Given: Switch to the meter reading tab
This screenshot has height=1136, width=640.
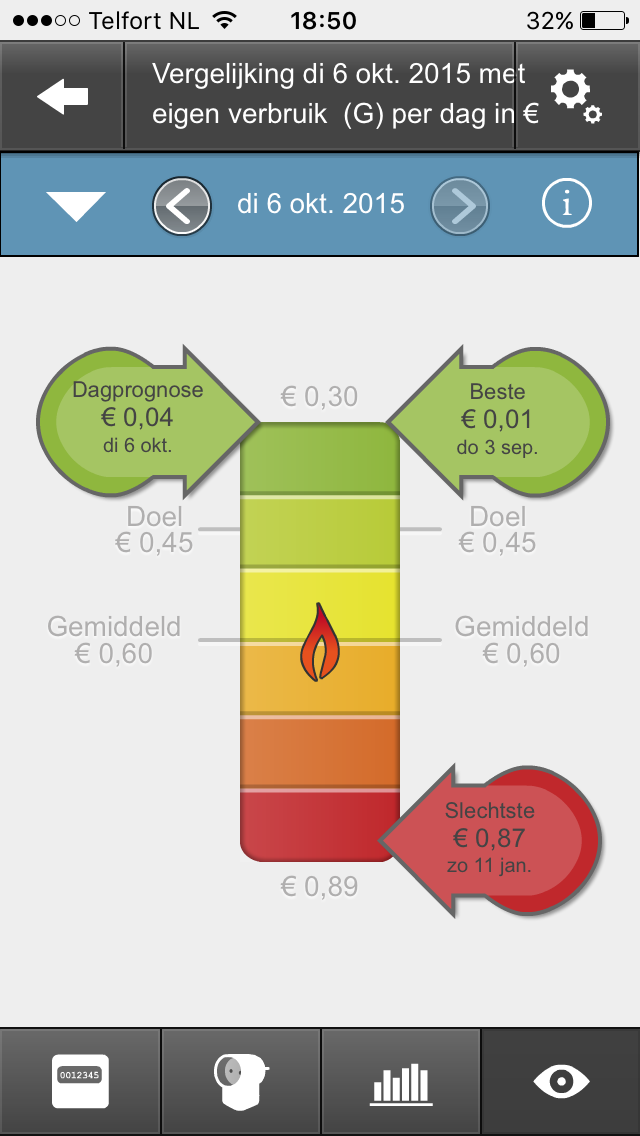Looking at the screenshot, I should 80,1081.
